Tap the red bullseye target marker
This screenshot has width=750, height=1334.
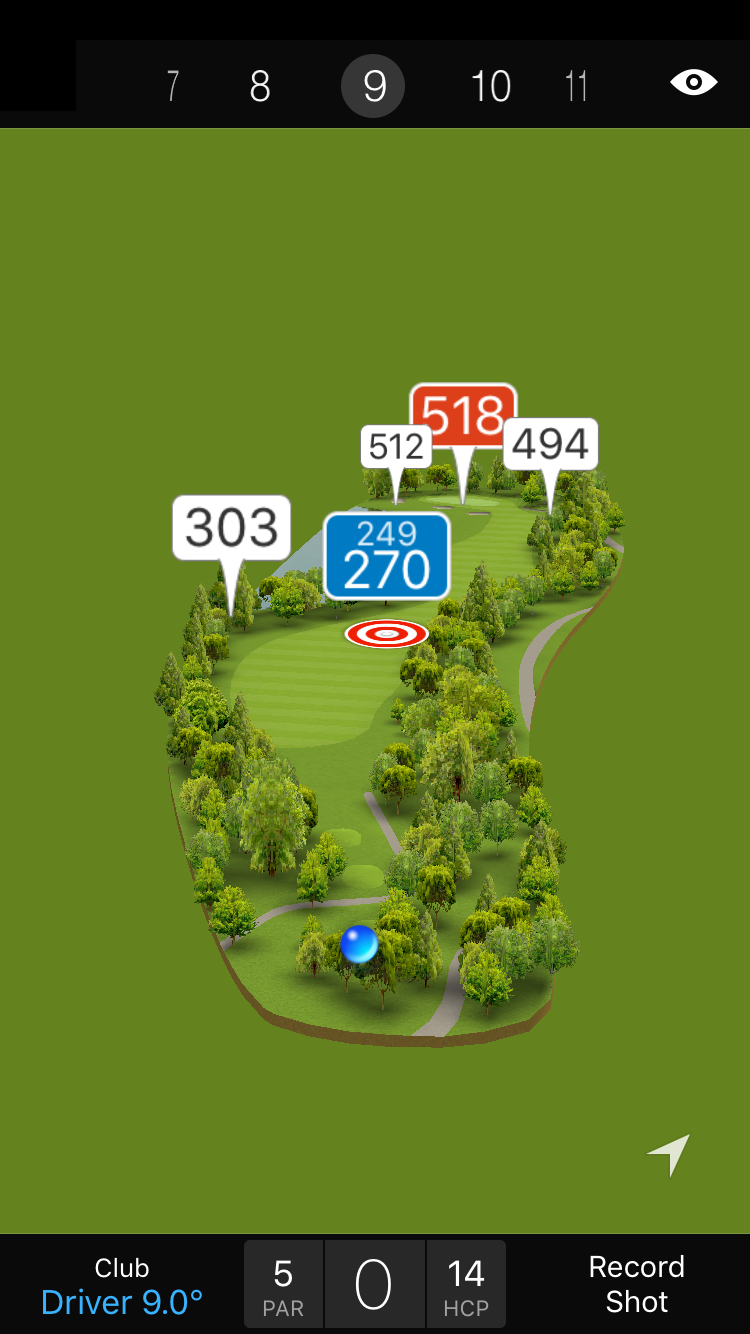tap(387, 633)
